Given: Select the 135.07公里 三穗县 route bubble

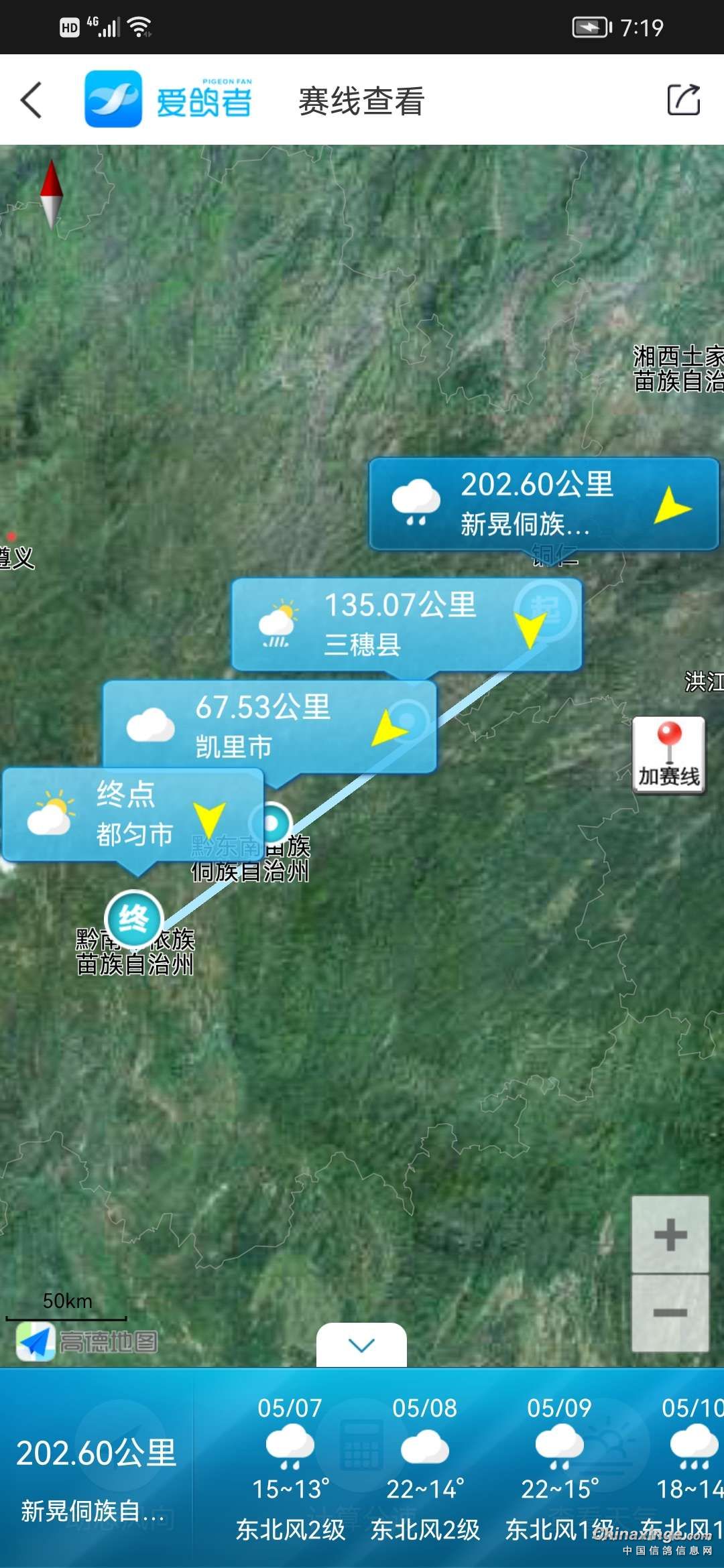Looking at the screenshot, I should pos(406,625).
